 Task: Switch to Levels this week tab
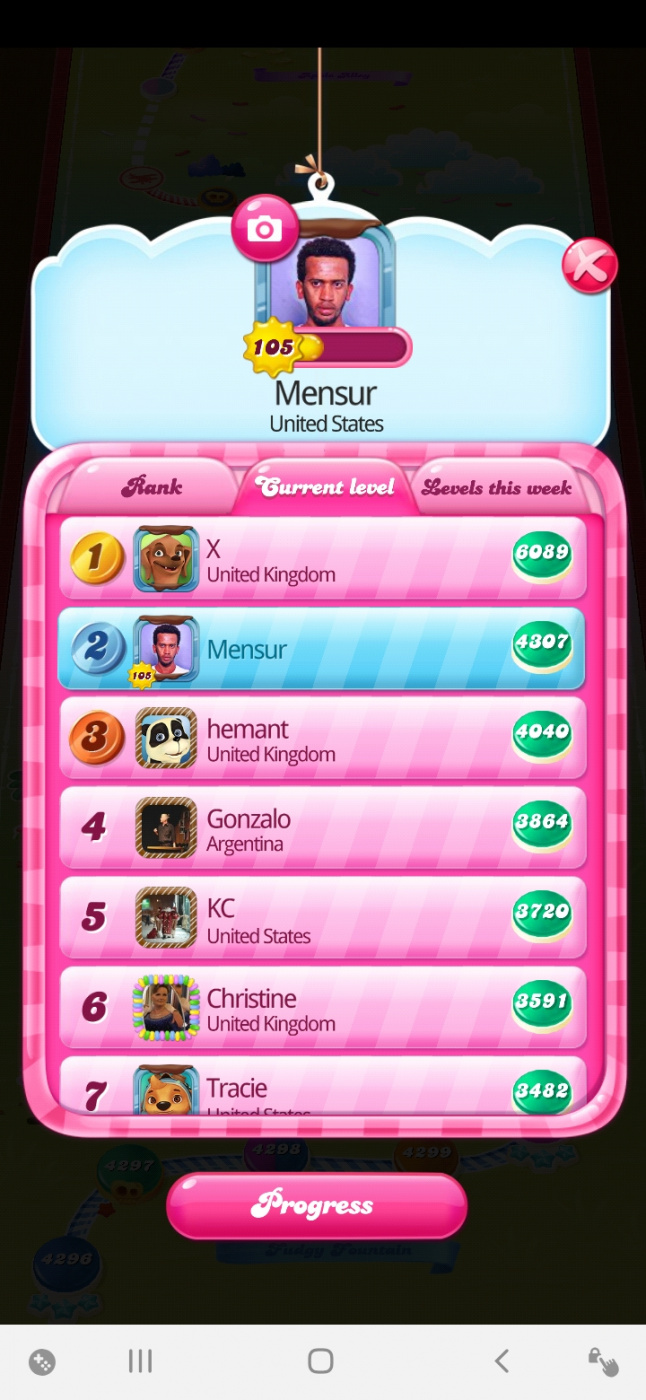[x=497, y=487]
